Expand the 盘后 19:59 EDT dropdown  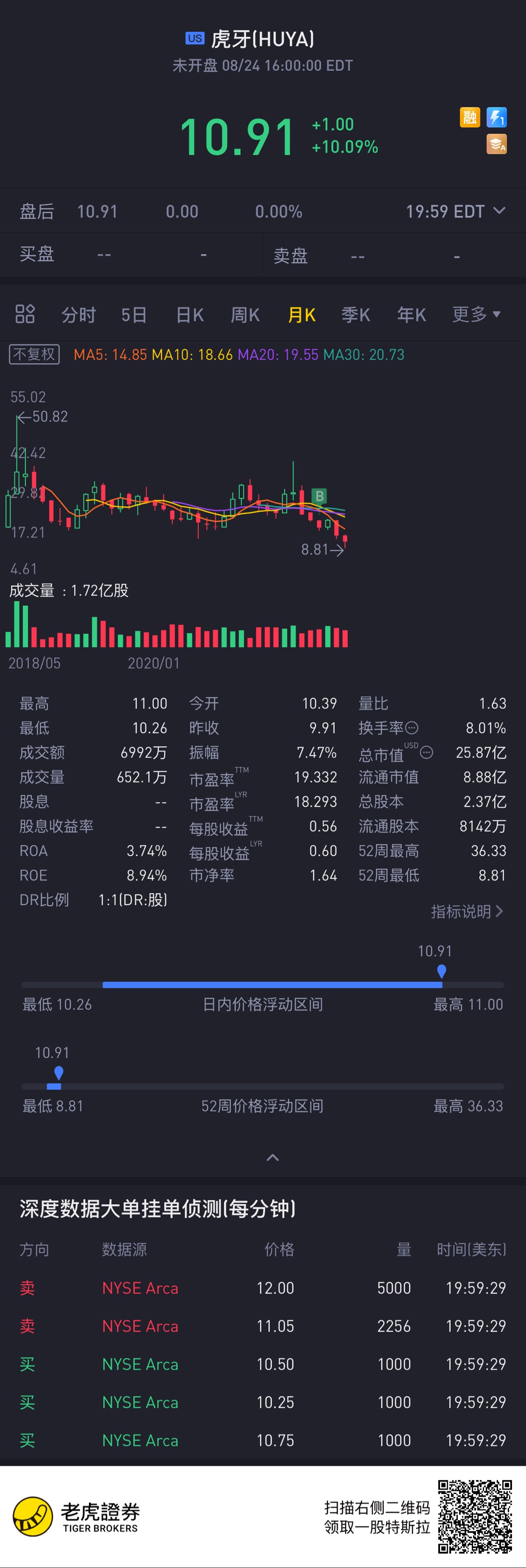pyautogui.click(x=499, y=211)
